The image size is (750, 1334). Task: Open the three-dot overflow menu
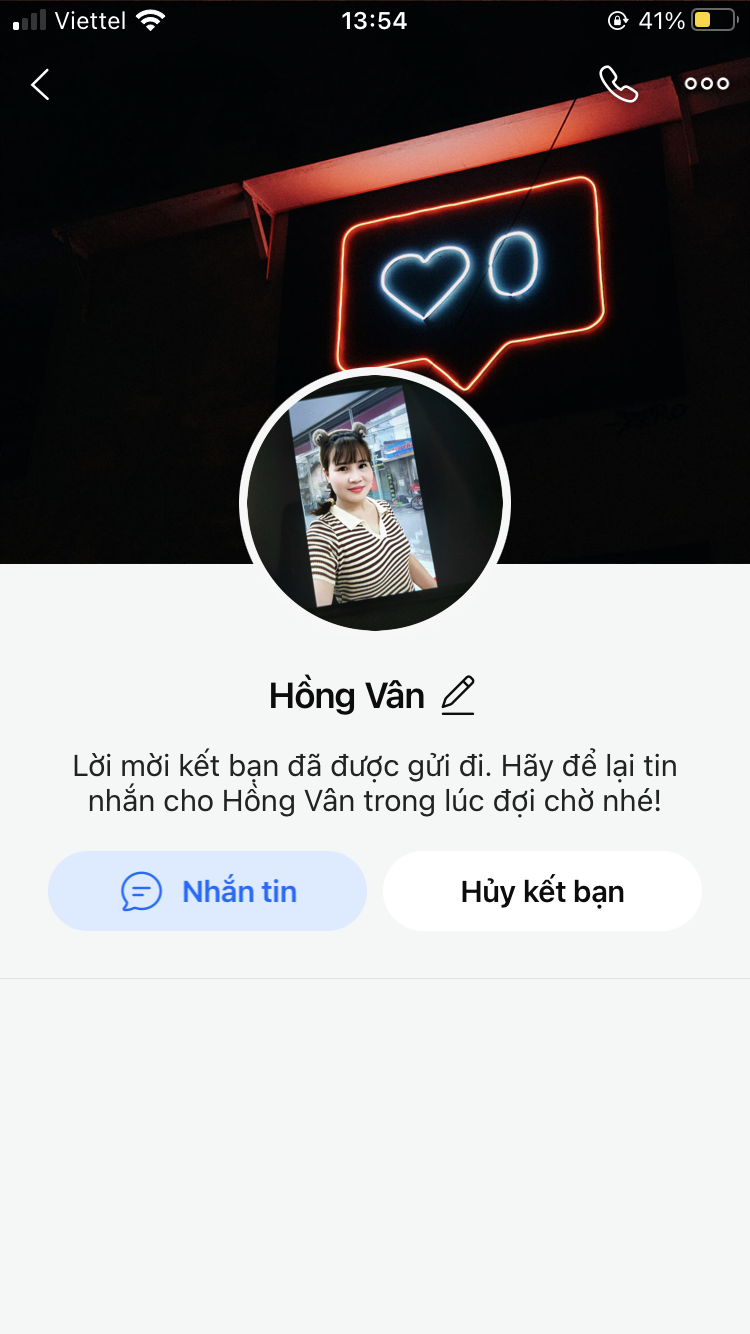point(707,84)
